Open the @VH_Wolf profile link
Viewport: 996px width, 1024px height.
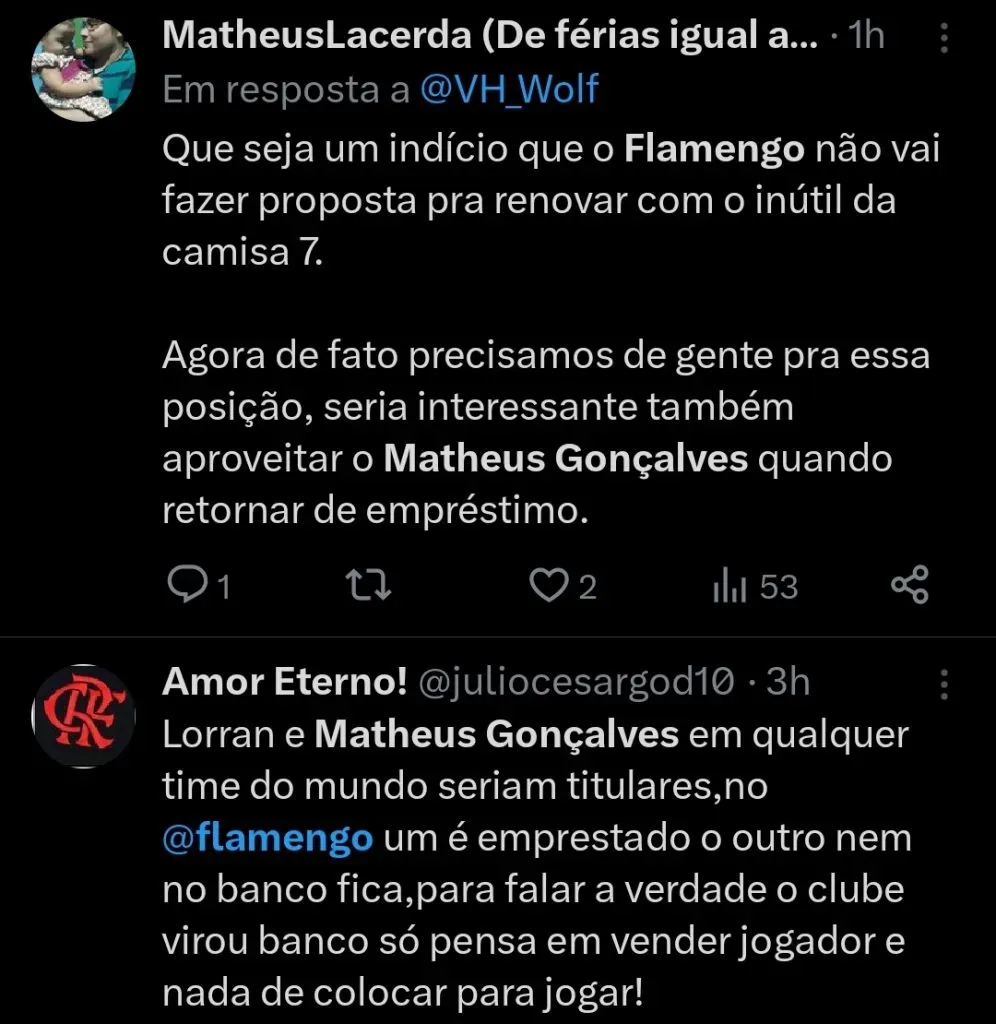(509, 90)
